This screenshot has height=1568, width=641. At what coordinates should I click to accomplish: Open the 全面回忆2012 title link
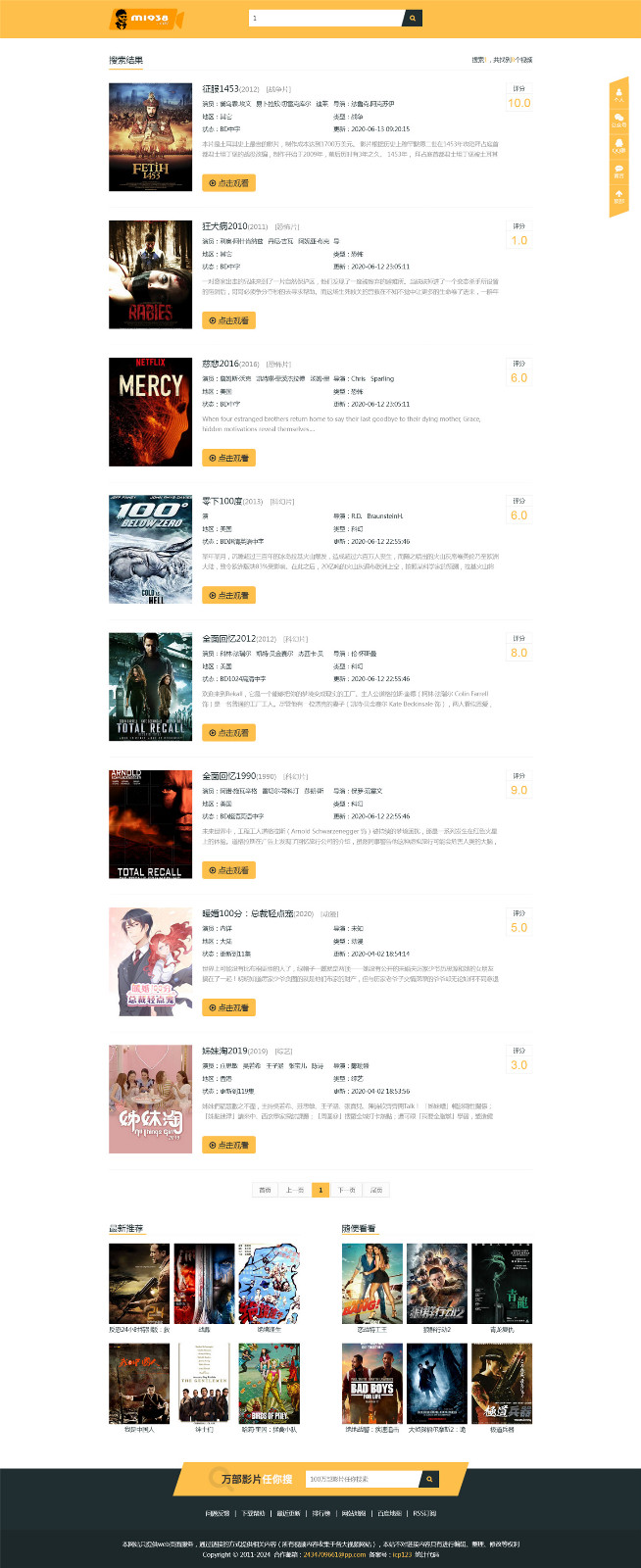pos(228,638)
